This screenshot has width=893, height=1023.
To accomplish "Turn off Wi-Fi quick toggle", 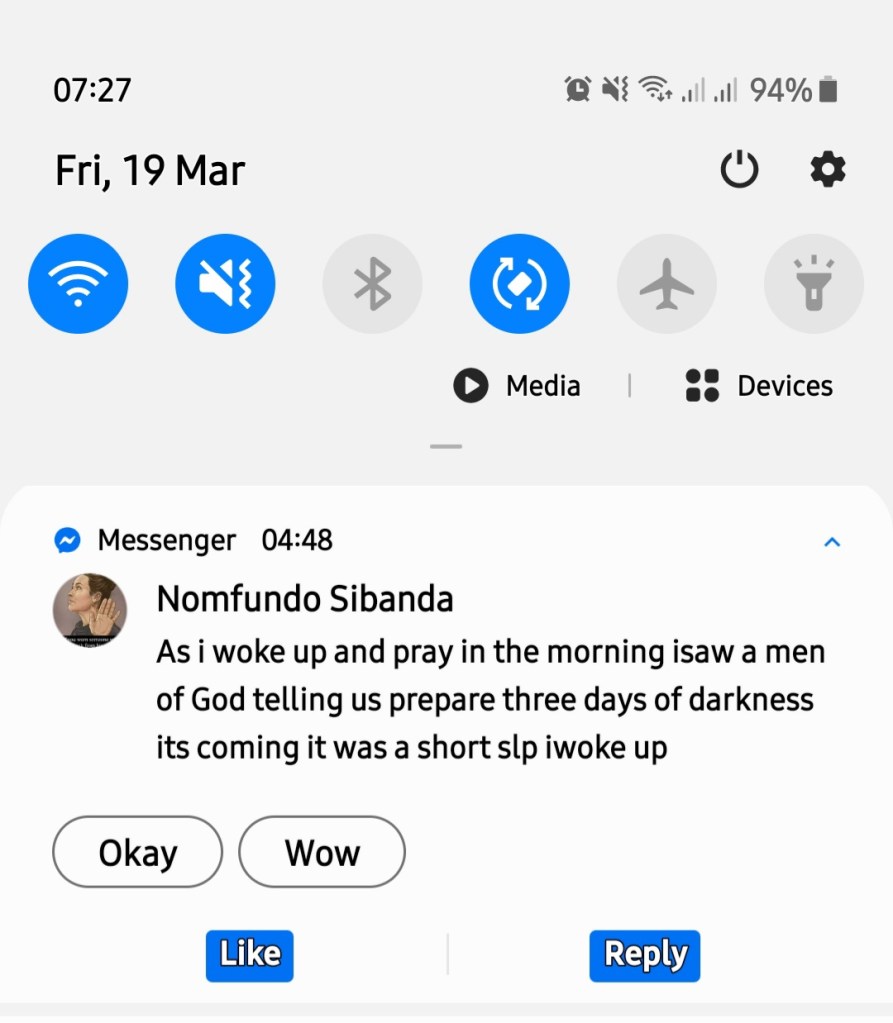I will (78, 284).
